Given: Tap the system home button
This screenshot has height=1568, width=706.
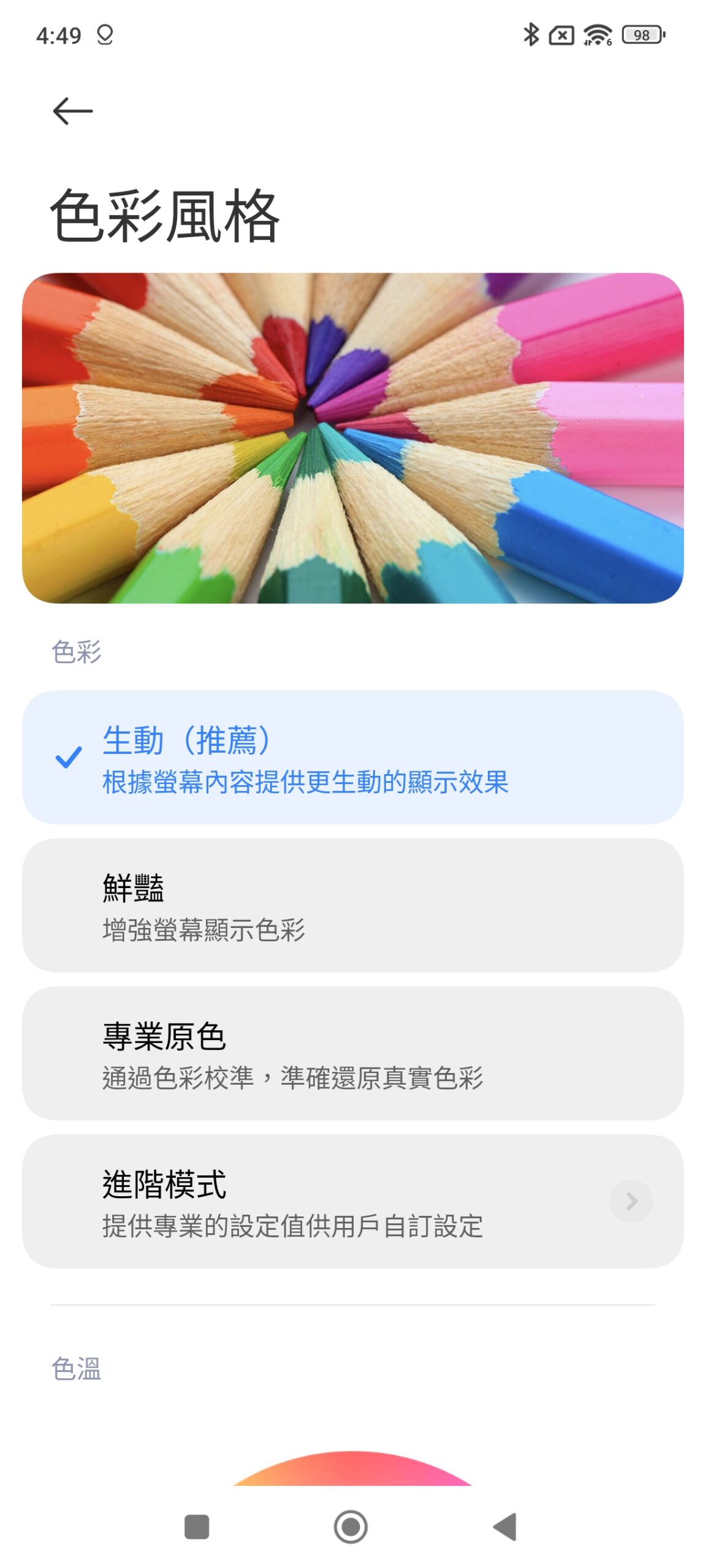Looking at the screenshot, I should point(351,1526).
